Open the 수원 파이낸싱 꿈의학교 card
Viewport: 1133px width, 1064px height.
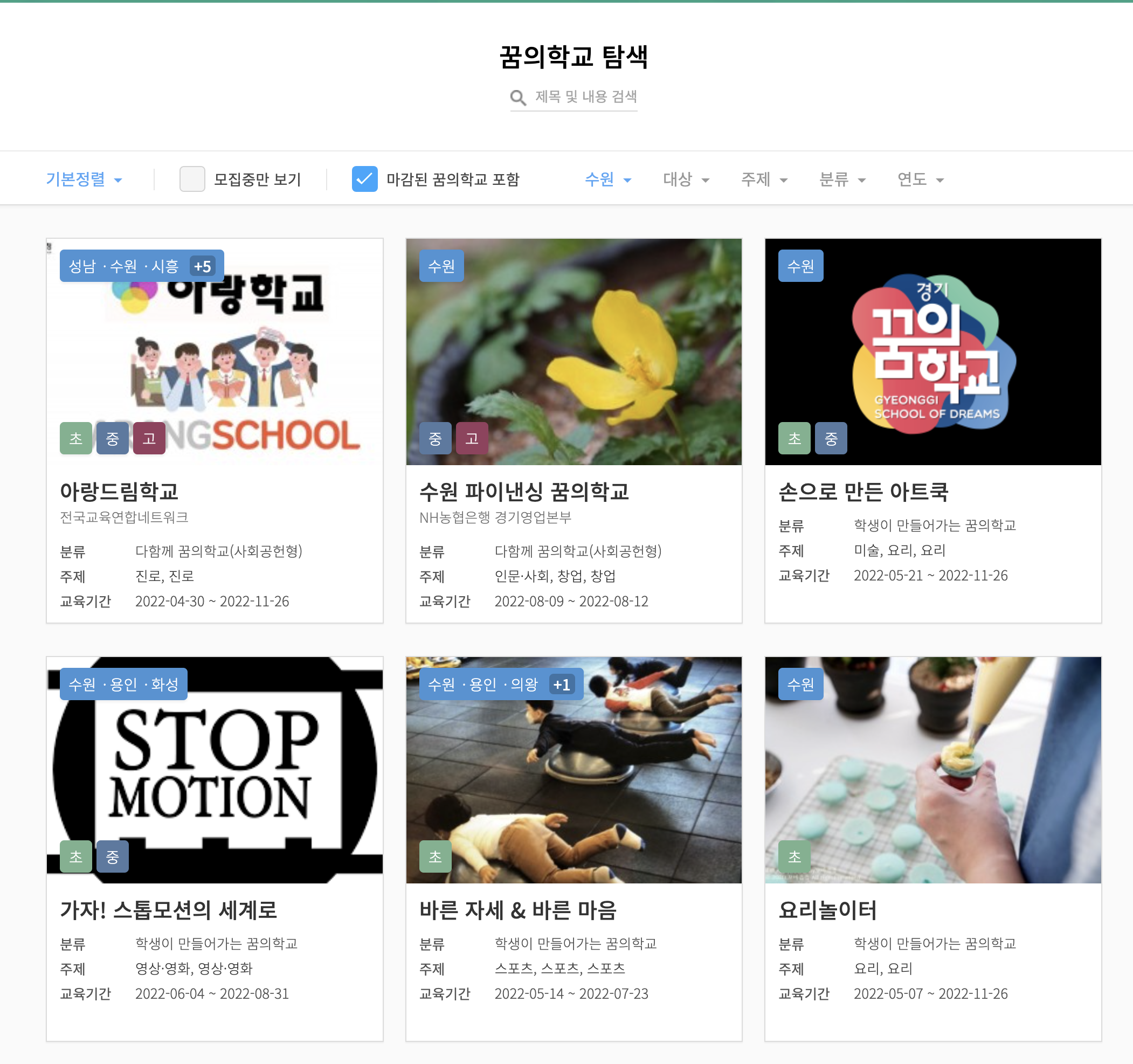pyautogui.click(x=524, y=491)
